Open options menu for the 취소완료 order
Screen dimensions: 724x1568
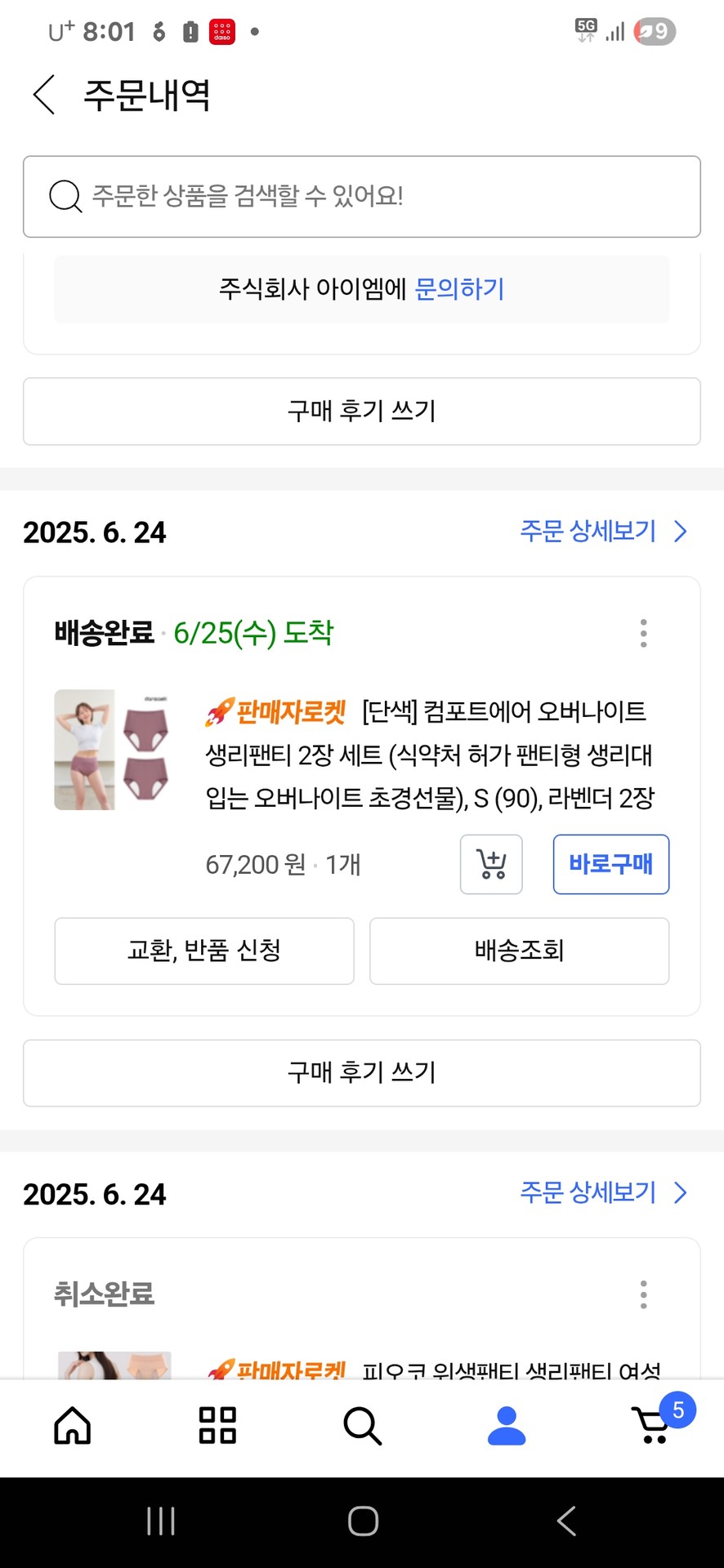643,1294
